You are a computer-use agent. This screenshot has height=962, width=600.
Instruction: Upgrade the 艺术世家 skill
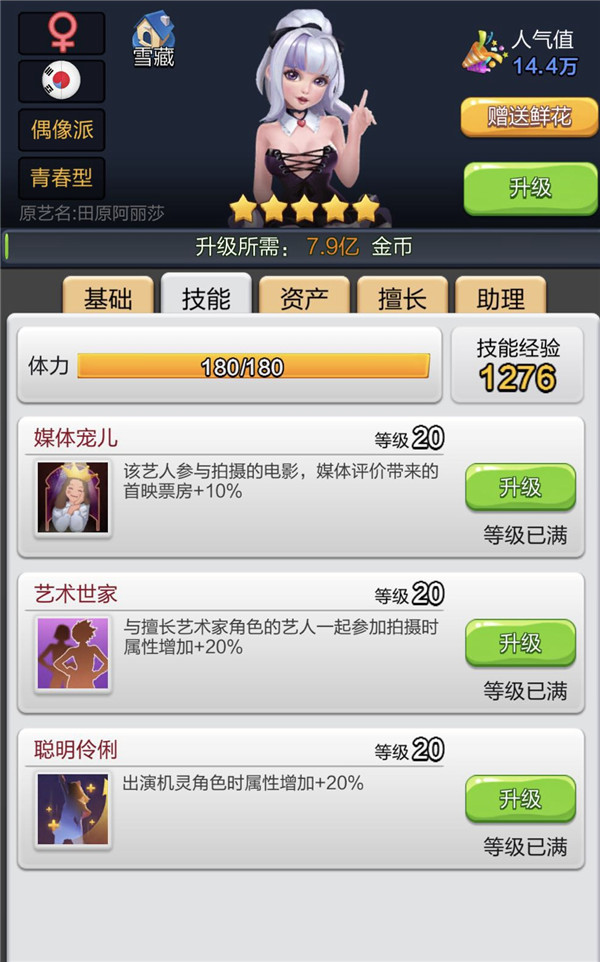click(520, 642)
